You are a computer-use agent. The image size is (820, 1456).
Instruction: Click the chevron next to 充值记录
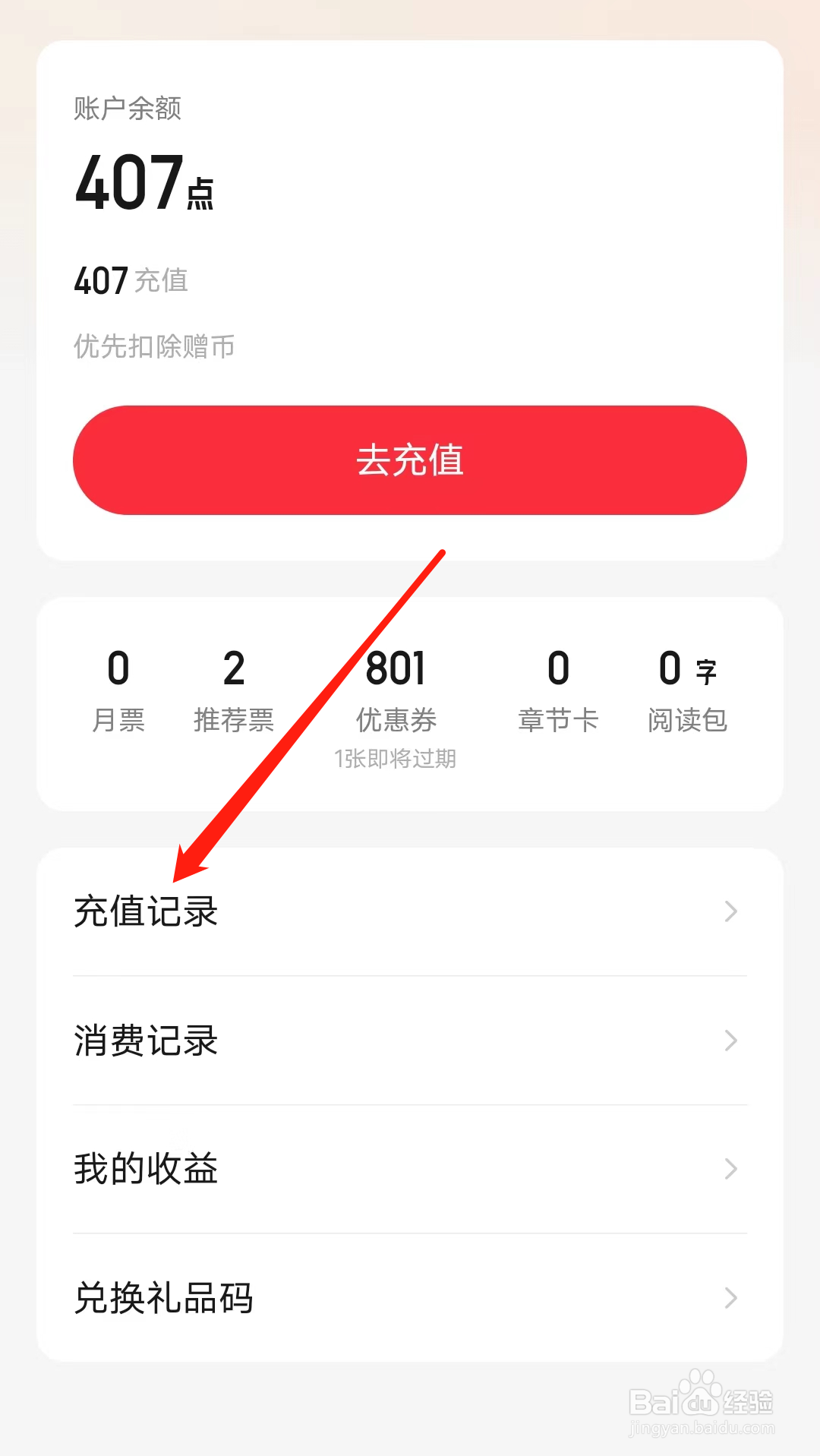coord(730,911)
